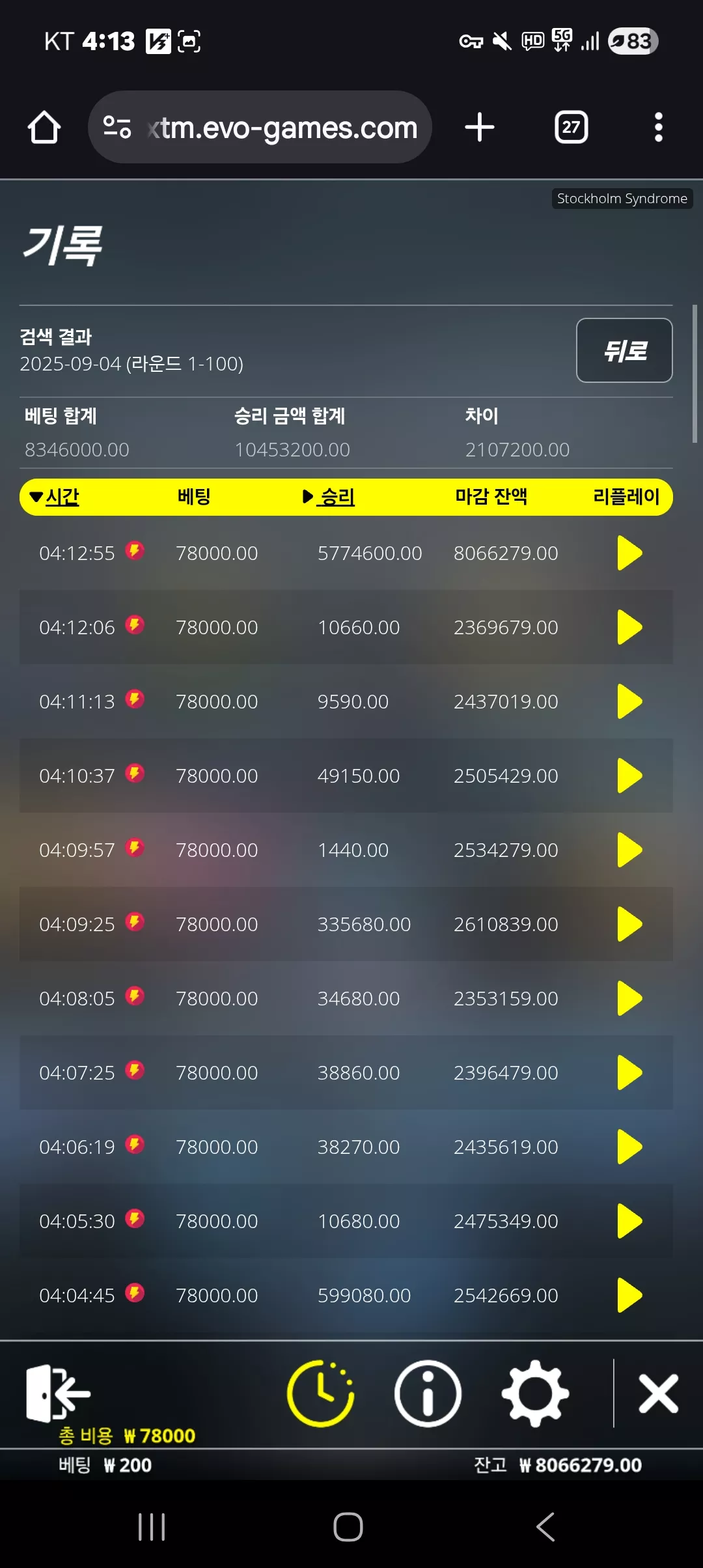Start replay of the 04:04:45 round
703x1568 pixels.
coord(629,1295)
